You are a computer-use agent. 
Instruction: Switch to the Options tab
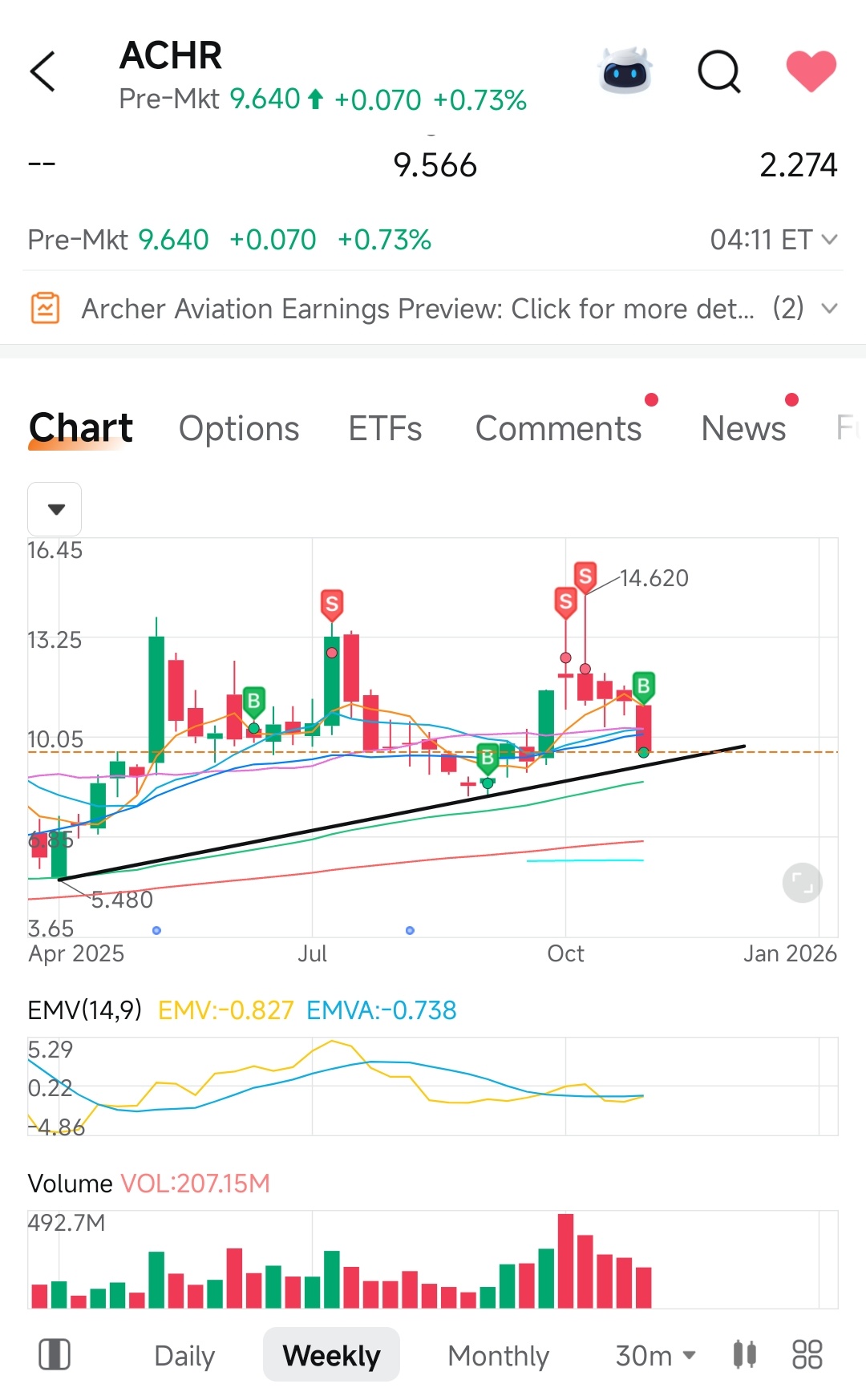(239, 428)
